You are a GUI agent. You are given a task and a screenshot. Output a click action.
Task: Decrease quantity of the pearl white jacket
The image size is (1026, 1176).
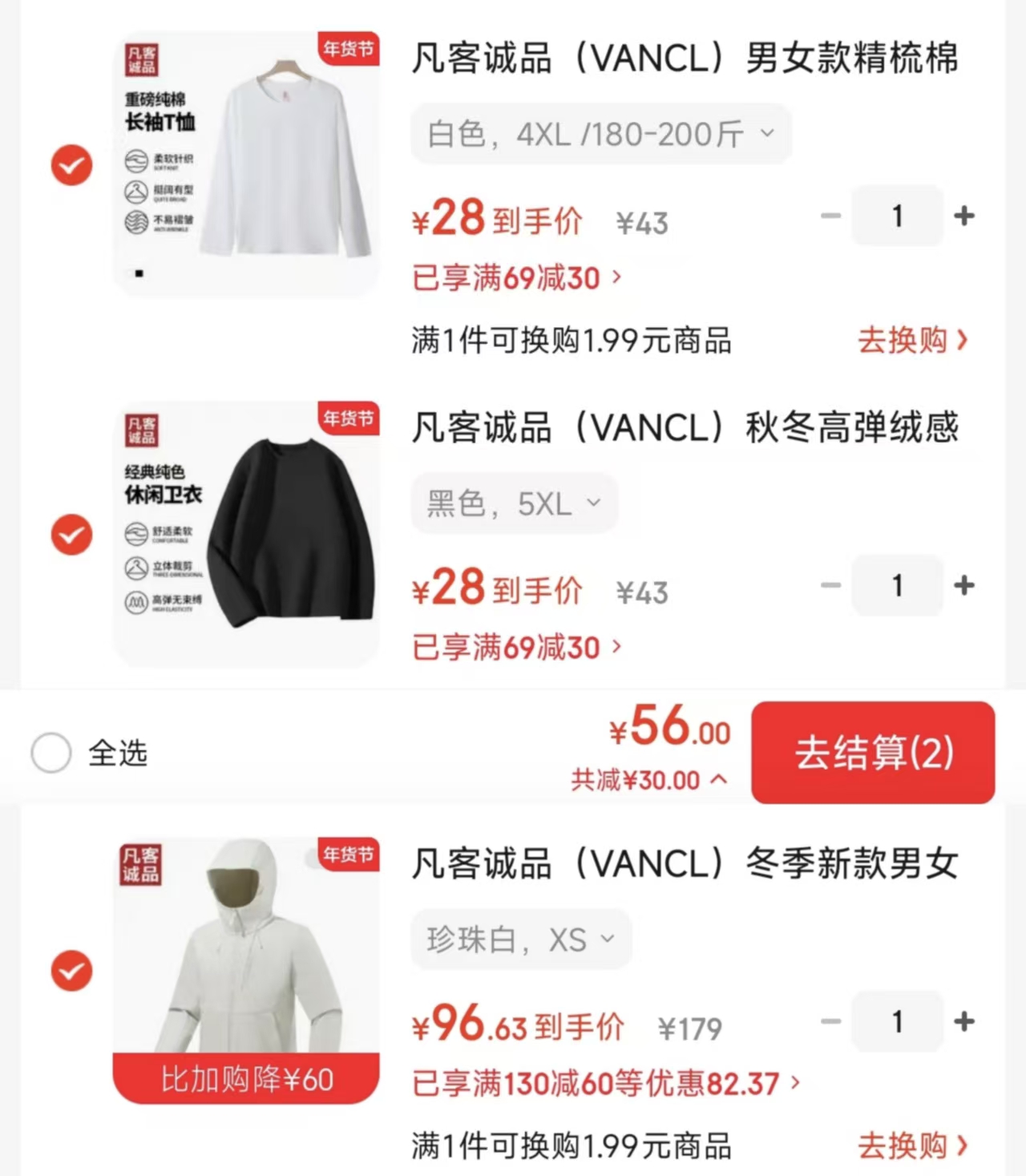coord(831,1021)
